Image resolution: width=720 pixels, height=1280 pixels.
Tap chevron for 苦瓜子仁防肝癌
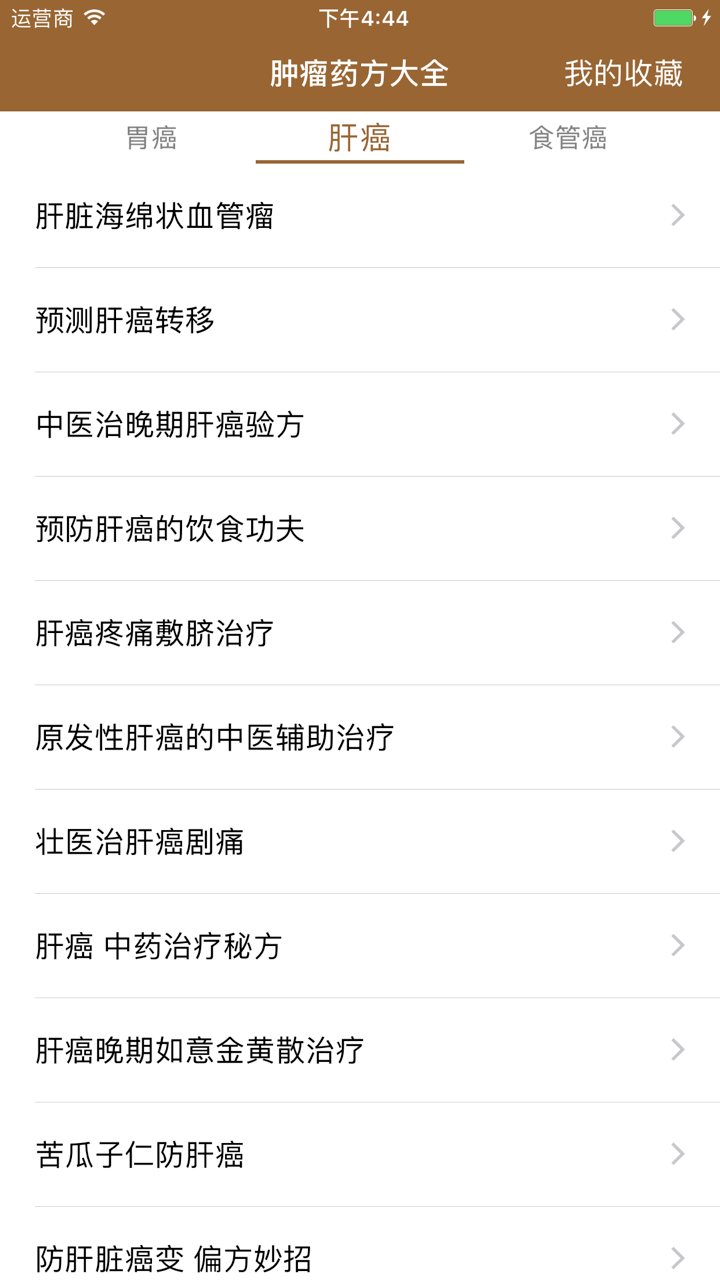(x=677, y=1154)
